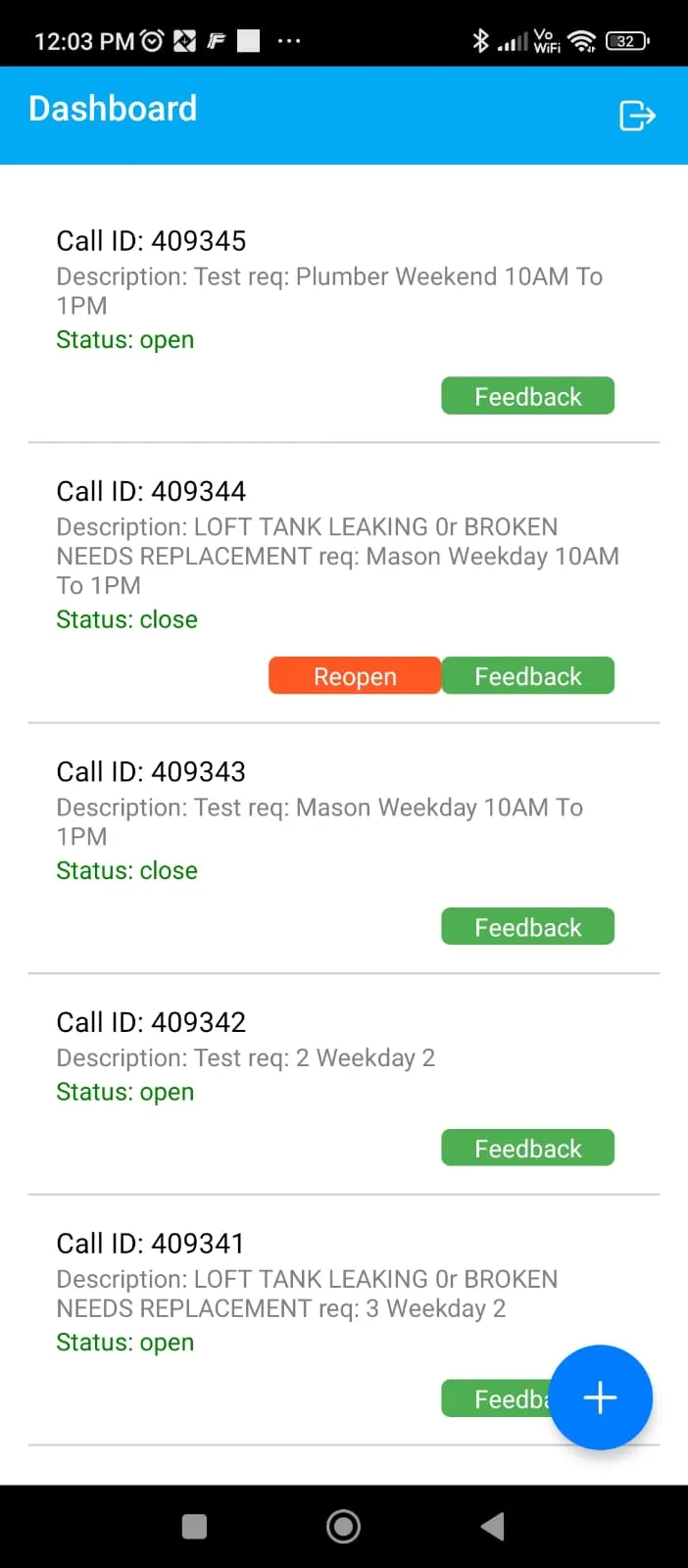Go back using the system back button
The height and width of the screenshot is (1568, 688).
pyautogui.click(x=493, y=1526)
